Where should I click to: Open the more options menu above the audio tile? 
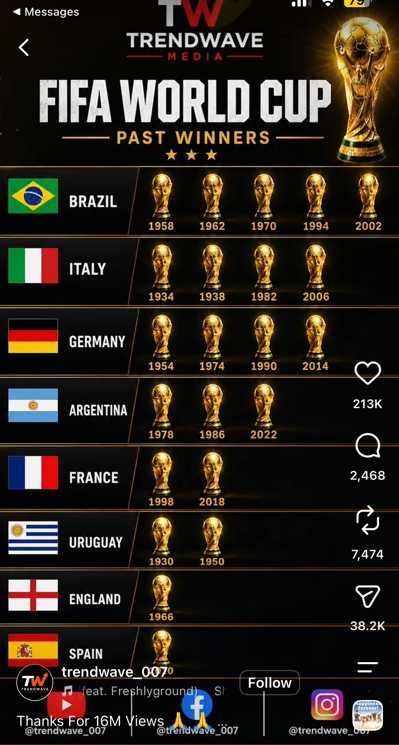[368, 667]
